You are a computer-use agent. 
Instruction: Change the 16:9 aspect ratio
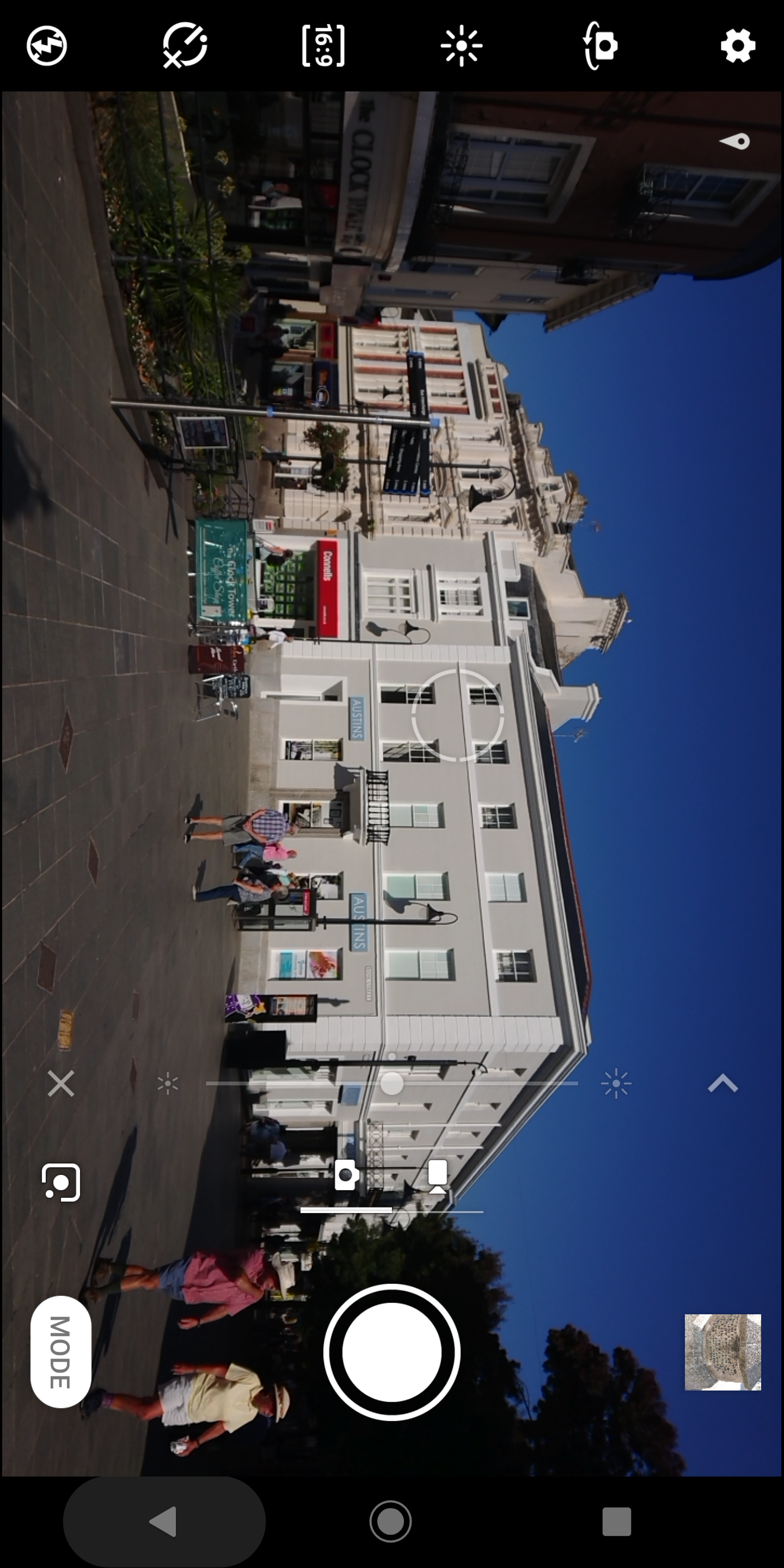click(323, 46)
